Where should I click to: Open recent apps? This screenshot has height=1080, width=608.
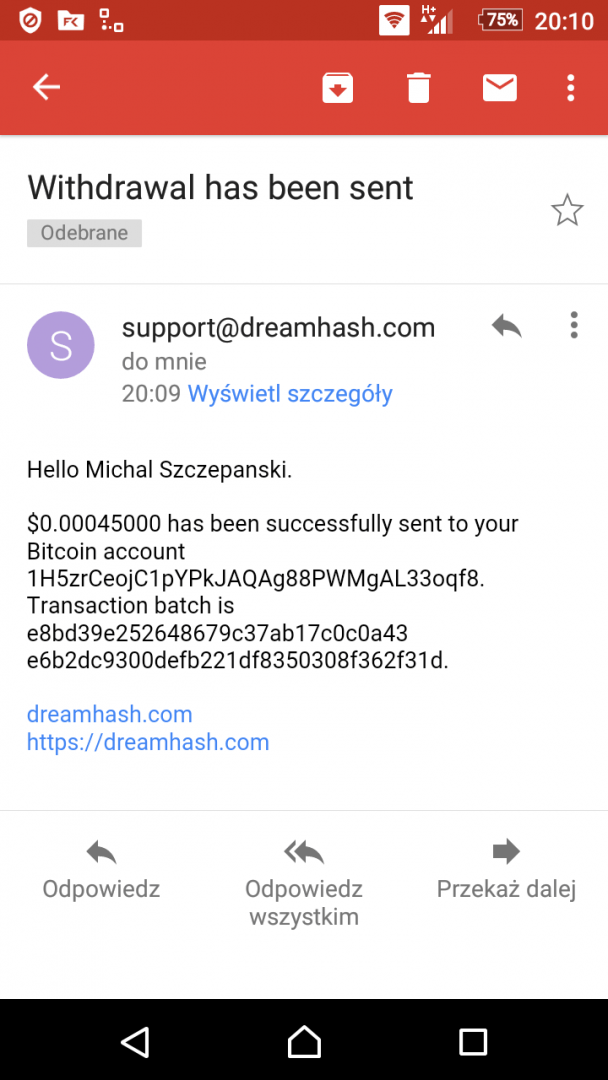pyautogui.click(x=472, y=1041)
